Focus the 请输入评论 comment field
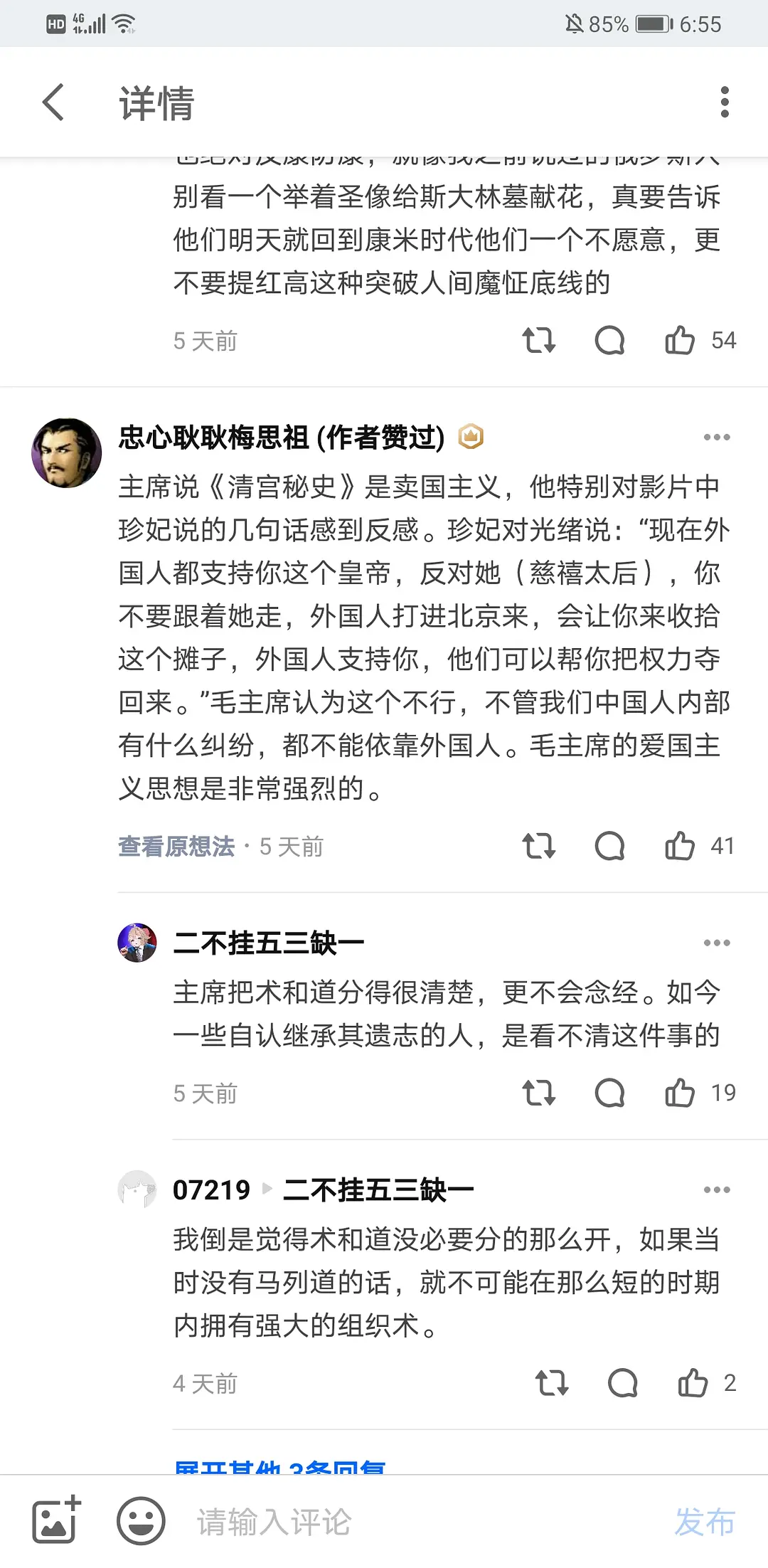The height and width of the screenshot is (1568, 768). (x=412, y=1521)
